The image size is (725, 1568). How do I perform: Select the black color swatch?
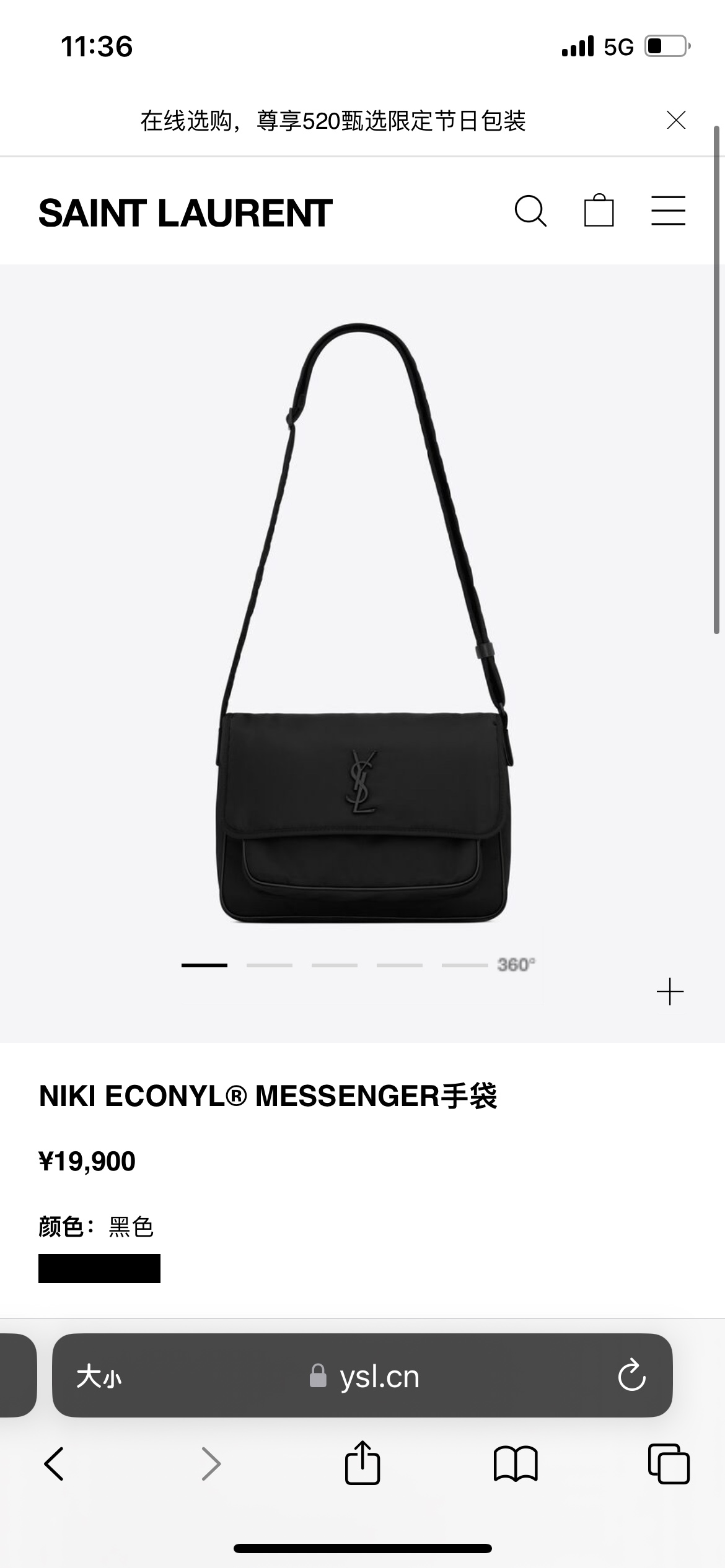[99, 1268]
